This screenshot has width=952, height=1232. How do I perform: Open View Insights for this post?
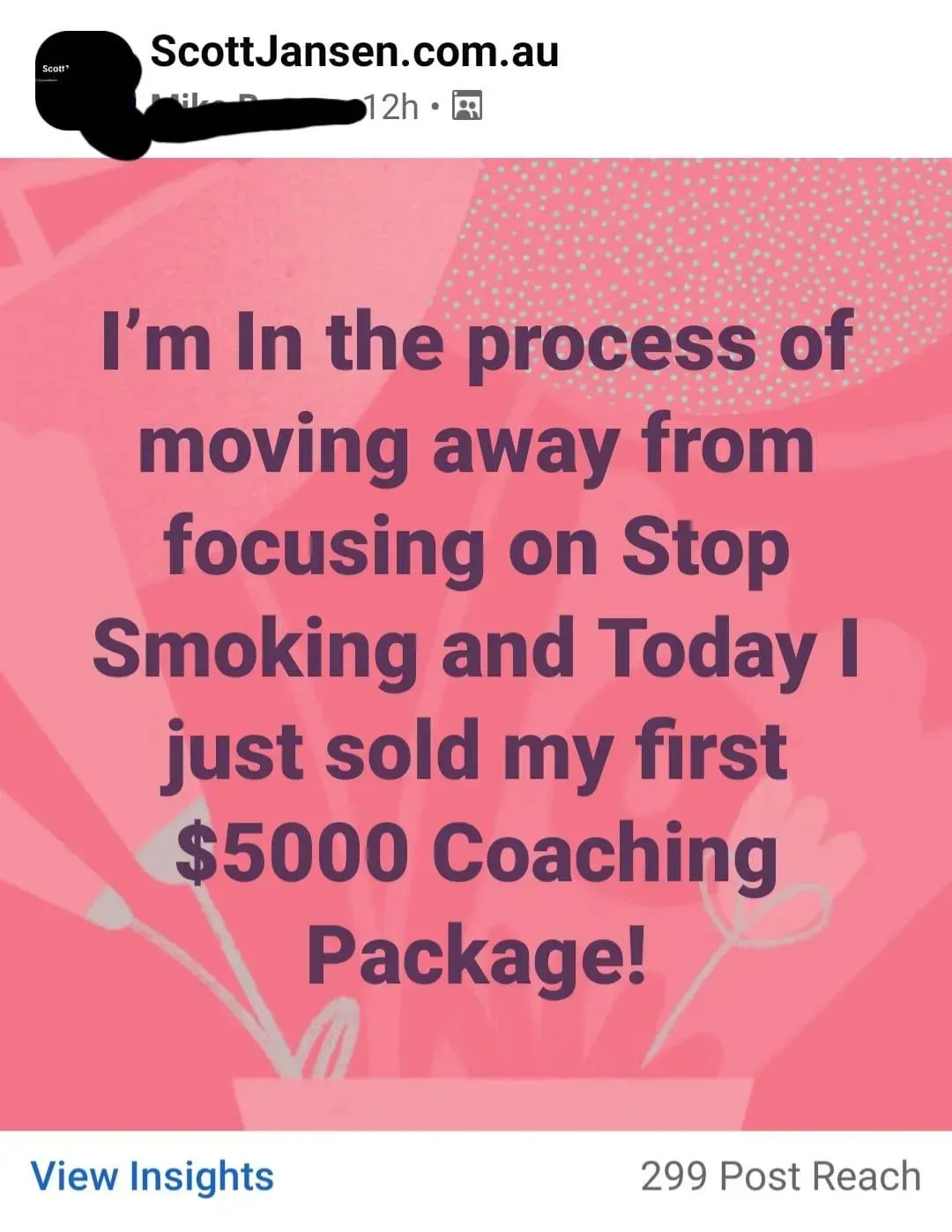[152, 1177]
